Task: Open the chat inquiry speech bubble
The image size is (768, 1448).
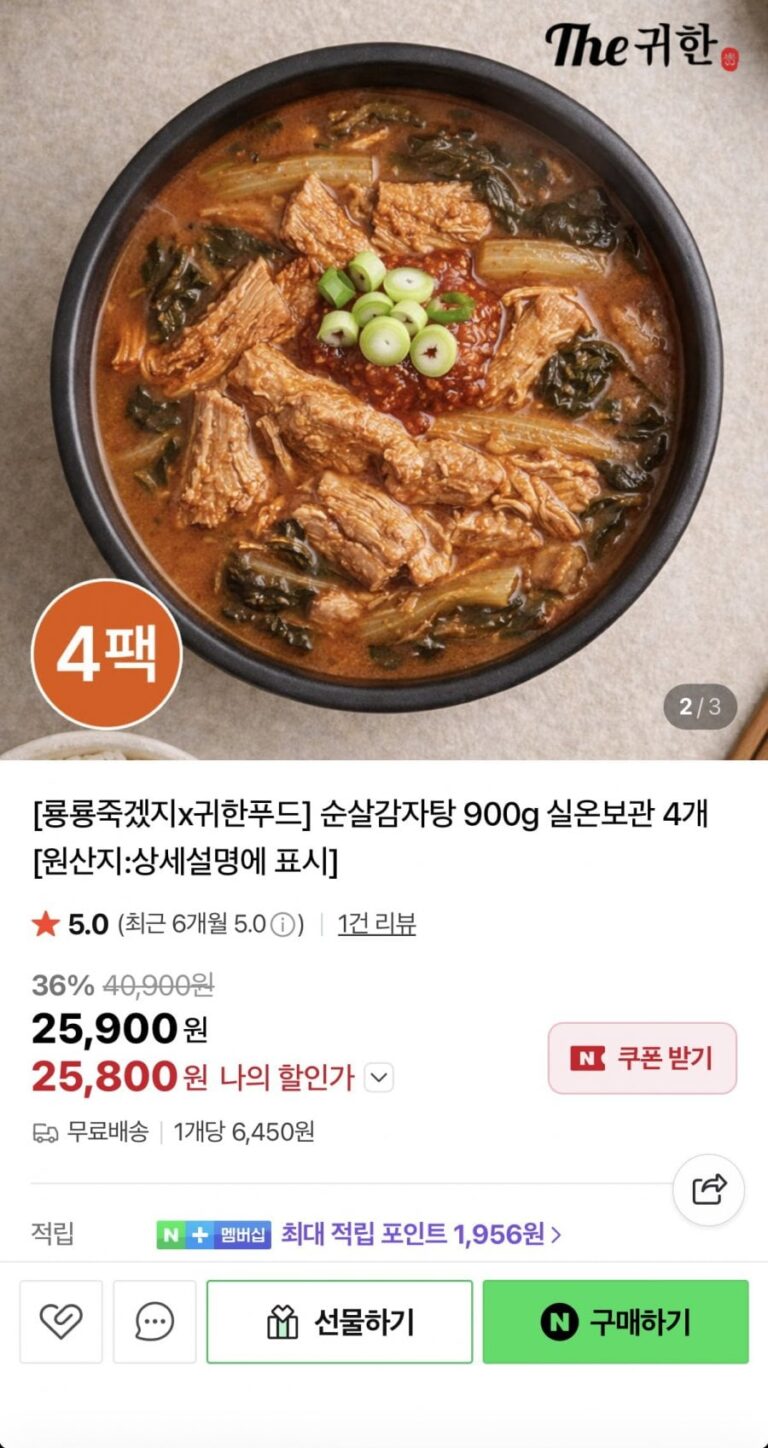Action: 154,1322
